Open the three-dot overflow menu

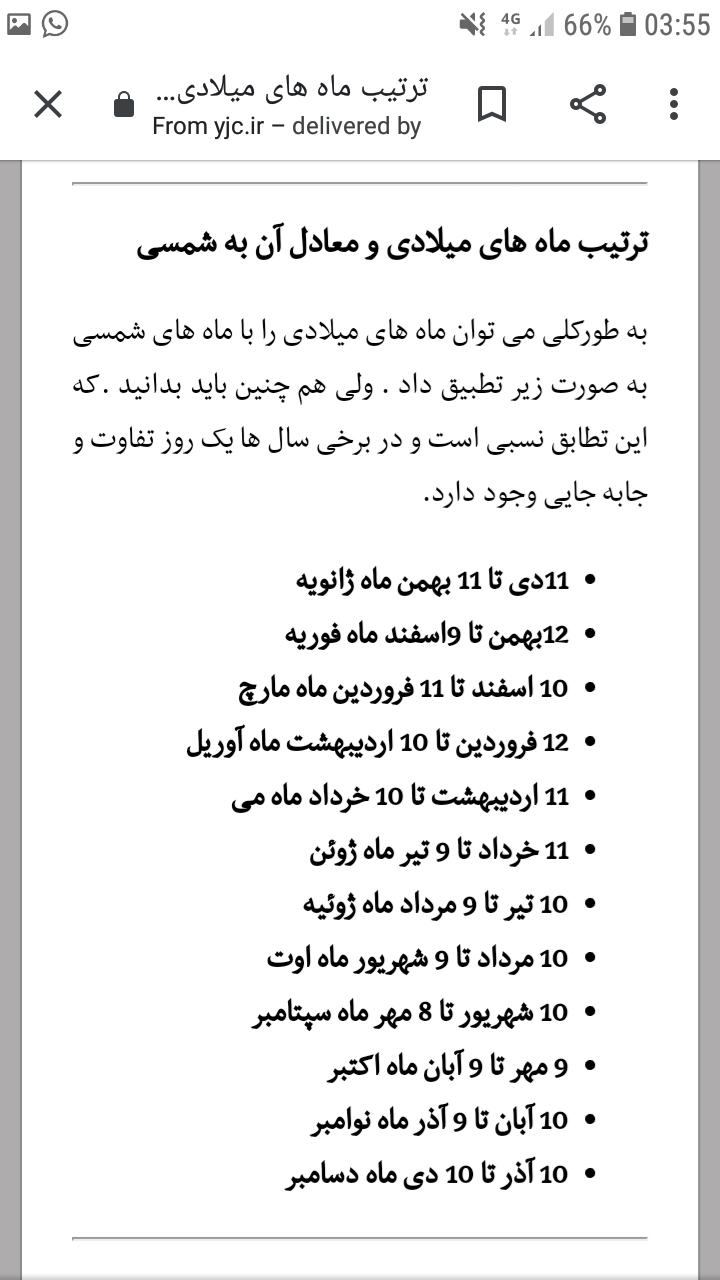pyautogui.click(x=675, y=104)
